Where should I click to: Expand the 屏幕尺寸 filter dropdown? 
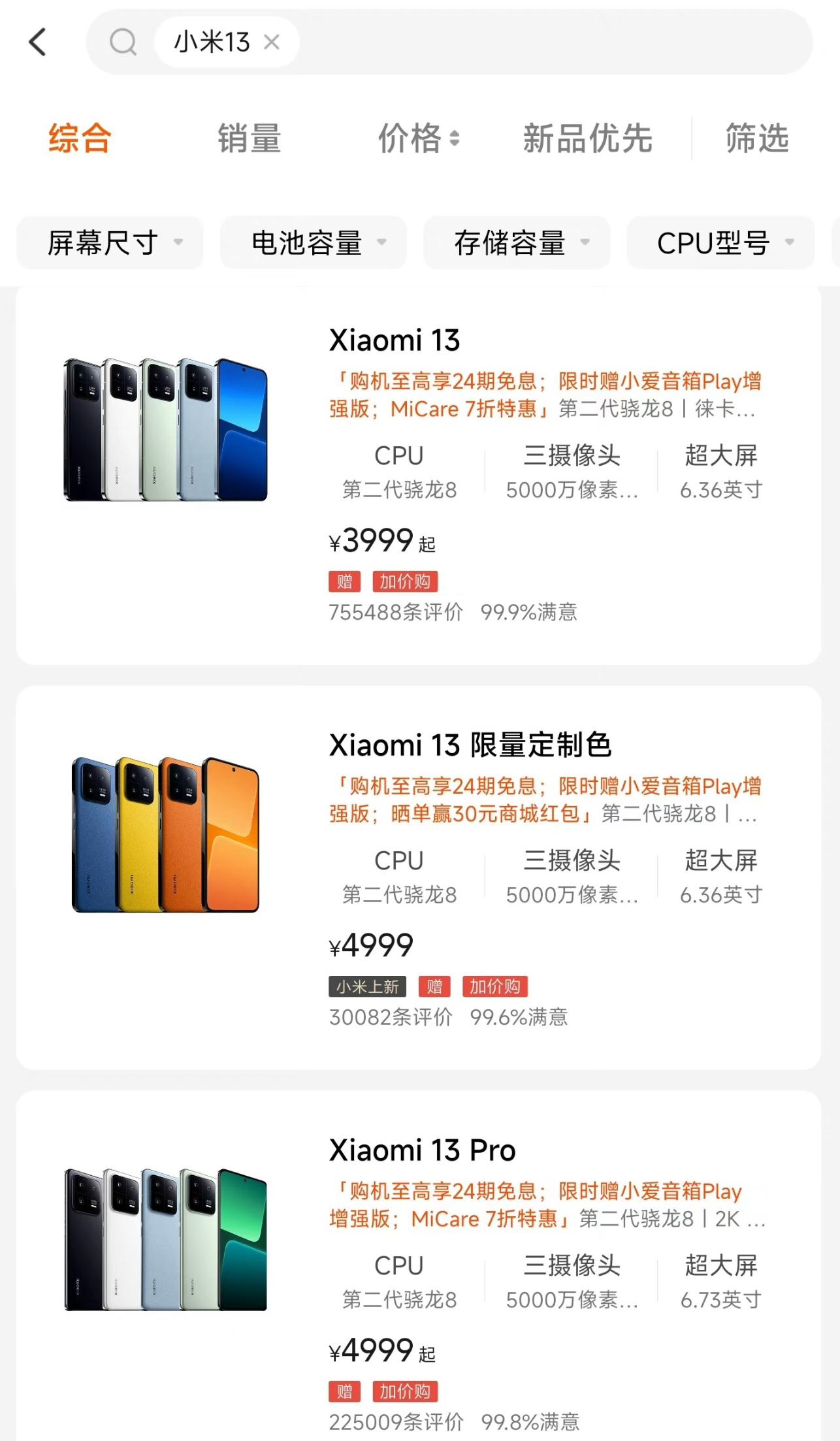[x=109, y=242]
